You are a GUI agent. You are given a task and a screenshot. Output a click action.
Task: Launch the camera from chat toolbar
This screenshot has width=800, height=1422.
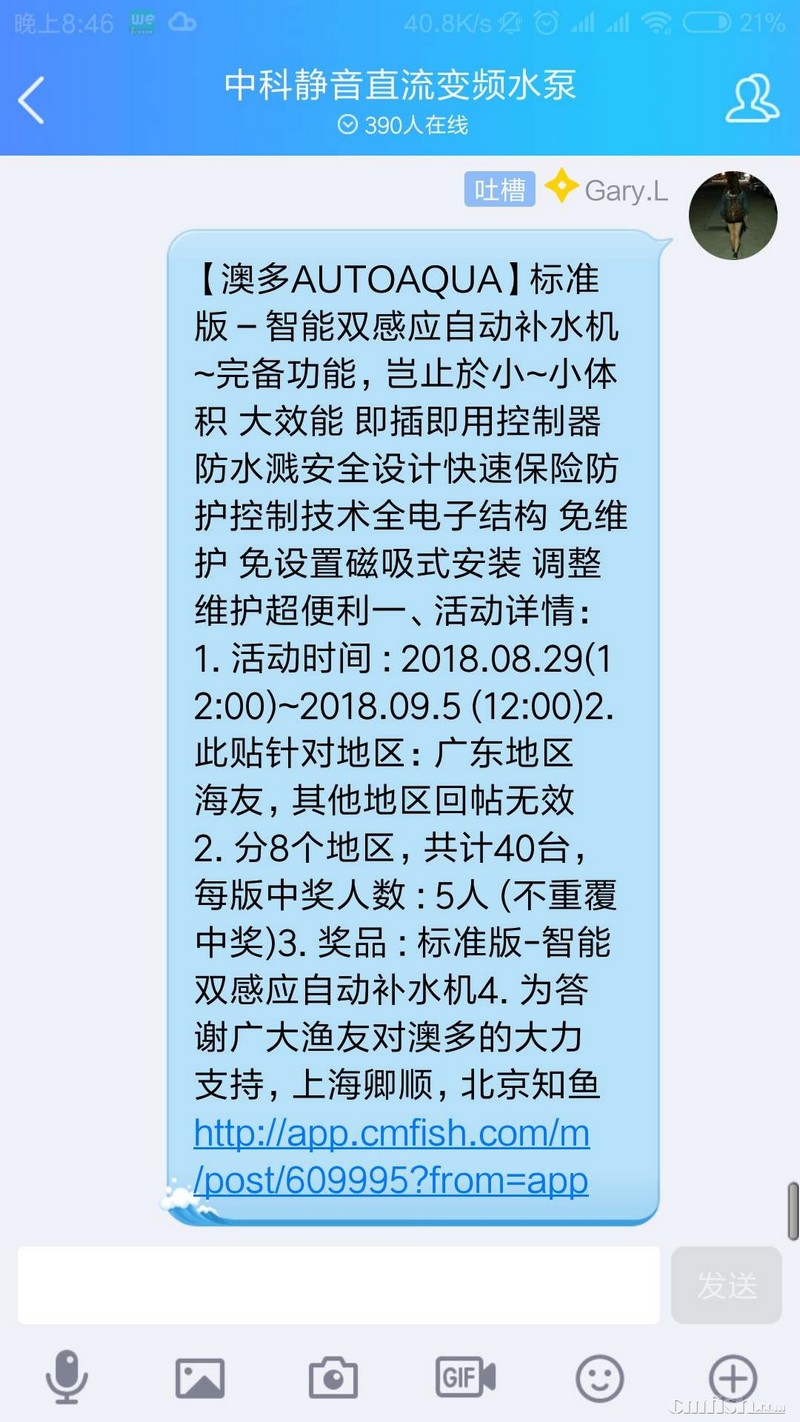pos(333,1376)
